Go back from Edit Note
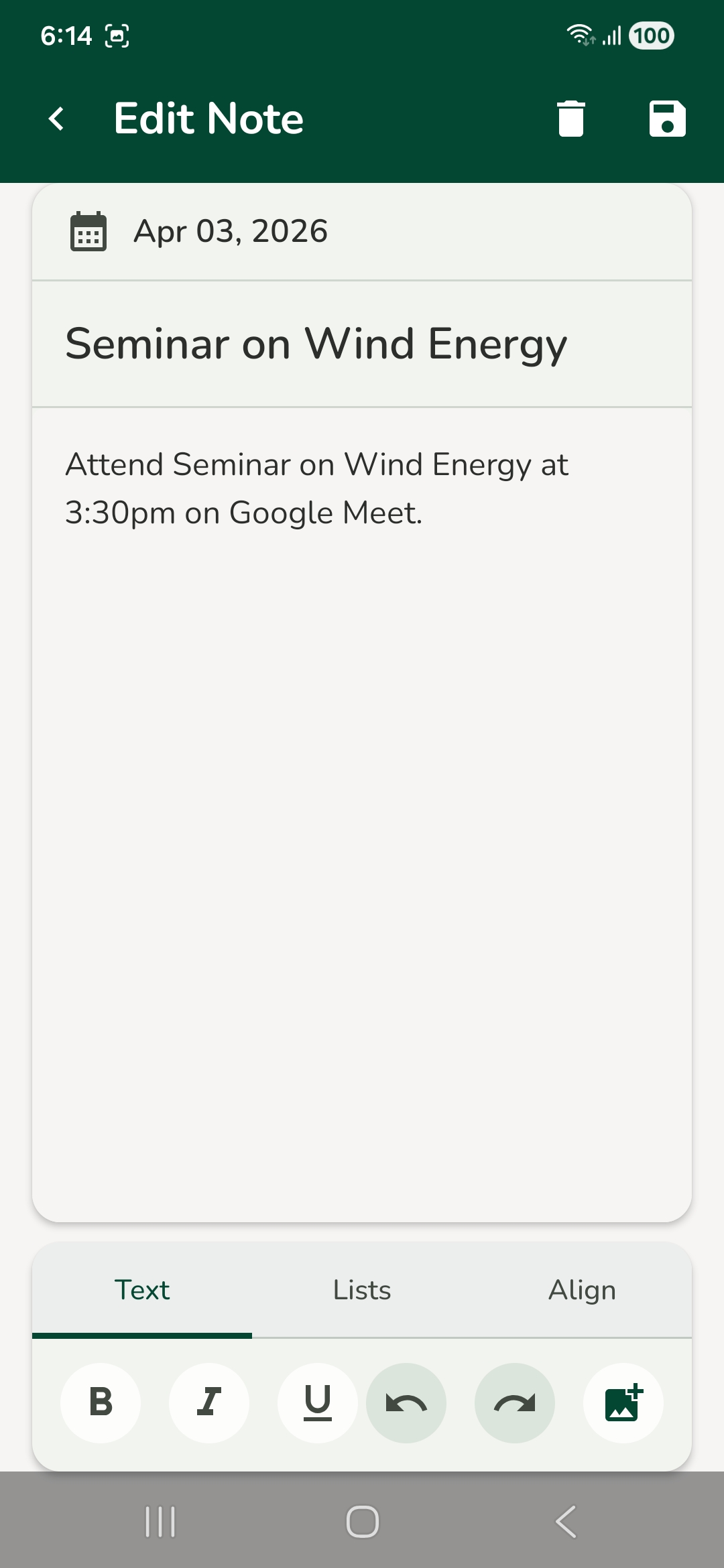 57,119
